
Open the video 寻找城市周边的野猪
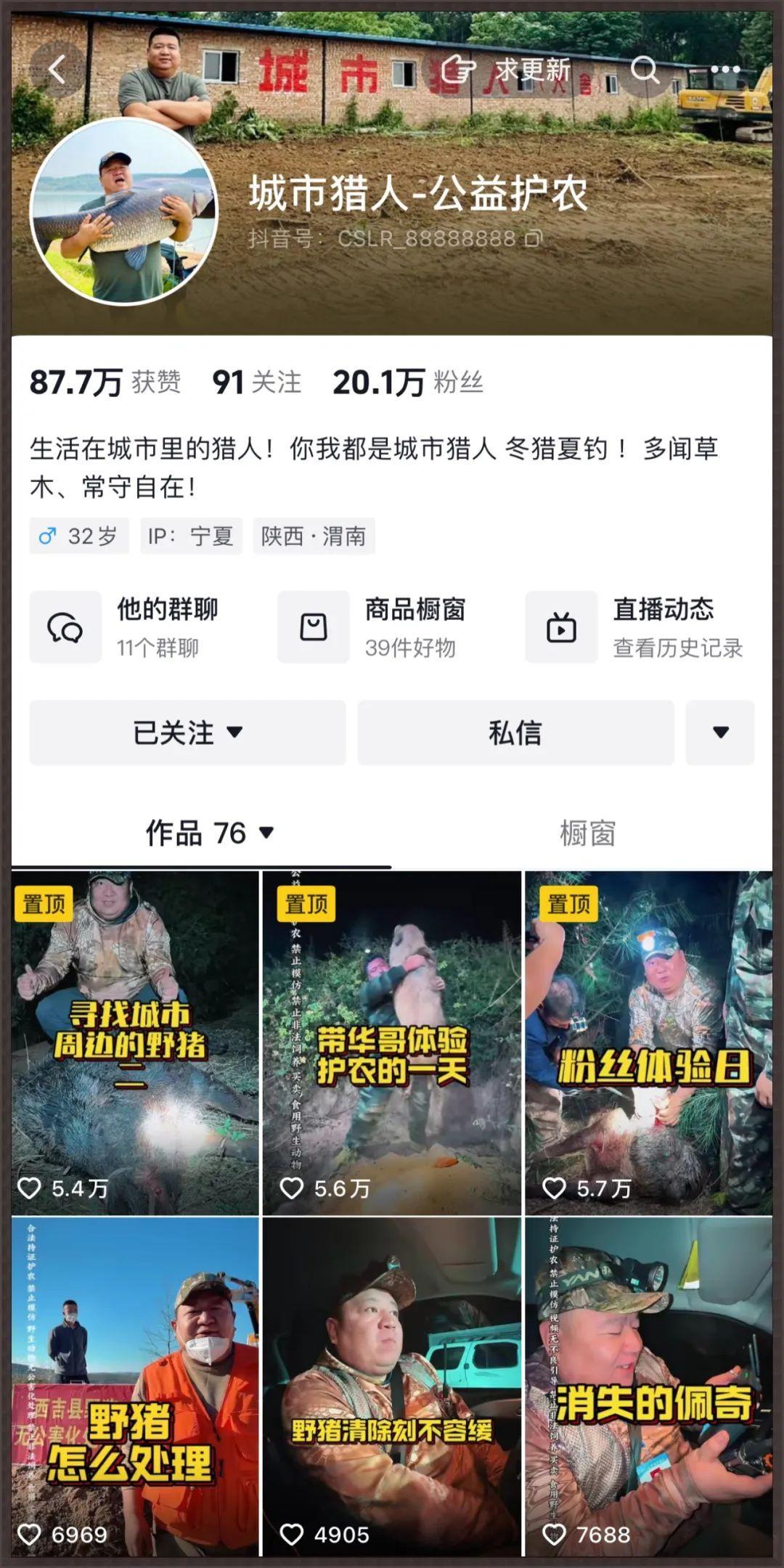tap(135, 1042)
